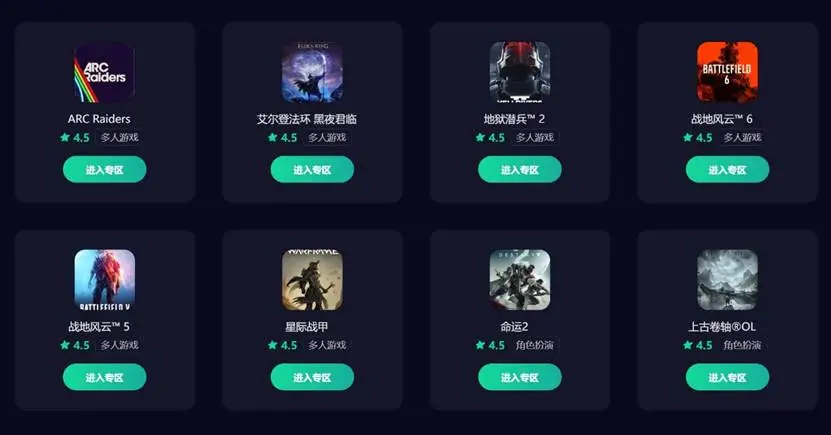The image size is (831, 435).
Task: Enter the ARC Raiders zone
Action: click(x=104, y=170)
